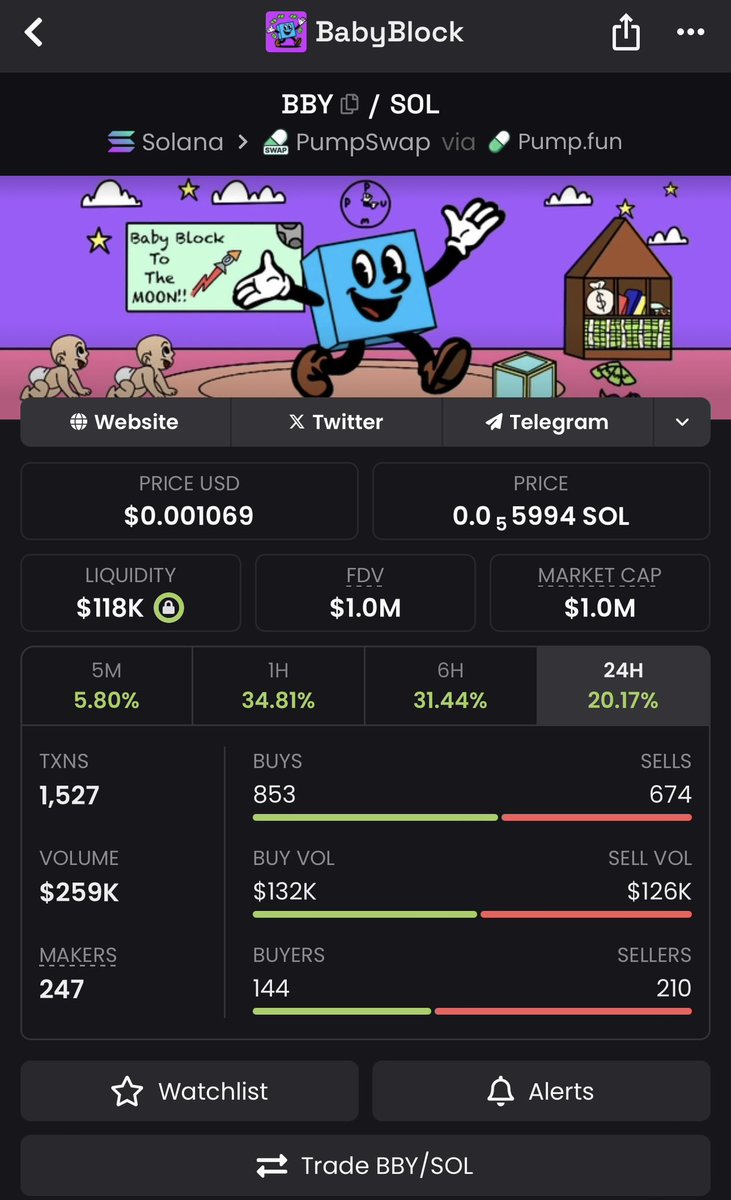Set up price Alerts
The width and height of the screenshot is (731, 1200).
pos(541,1091)
